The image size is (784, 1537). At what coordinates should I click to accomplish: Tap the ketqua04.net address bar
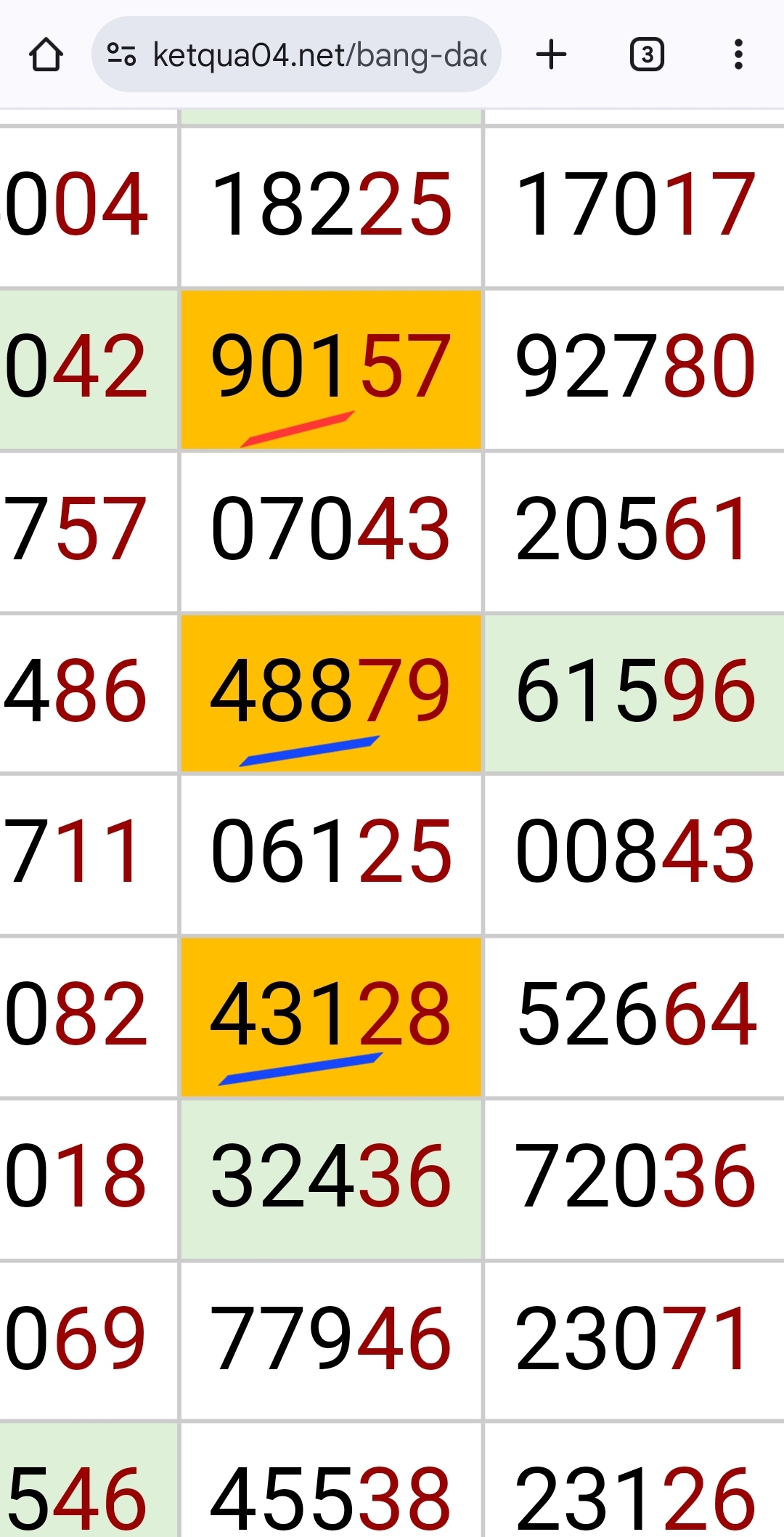pyautogui.click(x=296, y=54)
